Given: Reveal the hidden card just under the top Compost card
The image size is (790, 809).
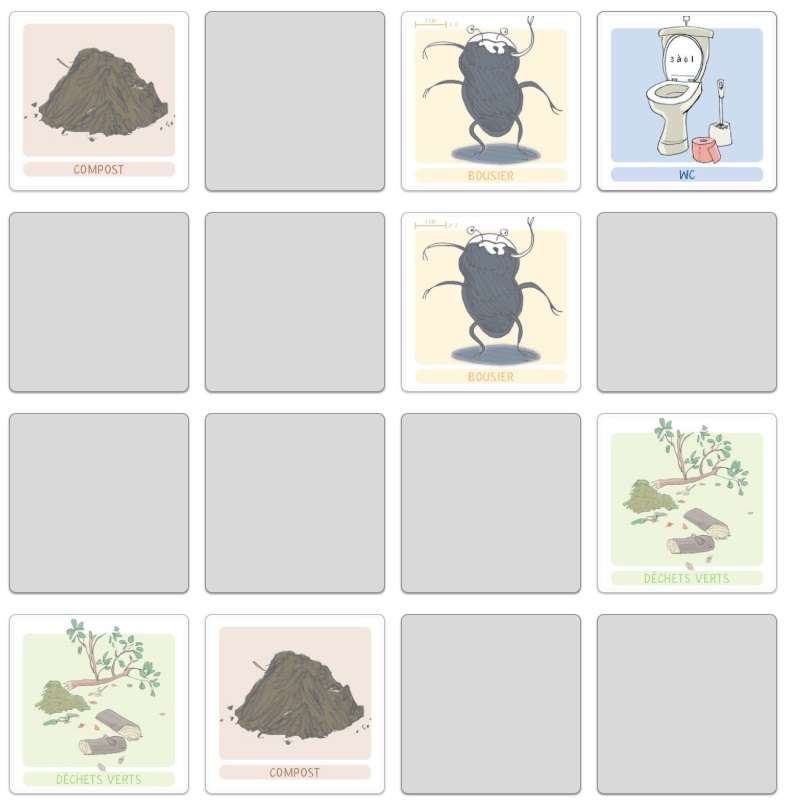Looking at the screenshot, I should pyautogui.click(x=99, y=302).
